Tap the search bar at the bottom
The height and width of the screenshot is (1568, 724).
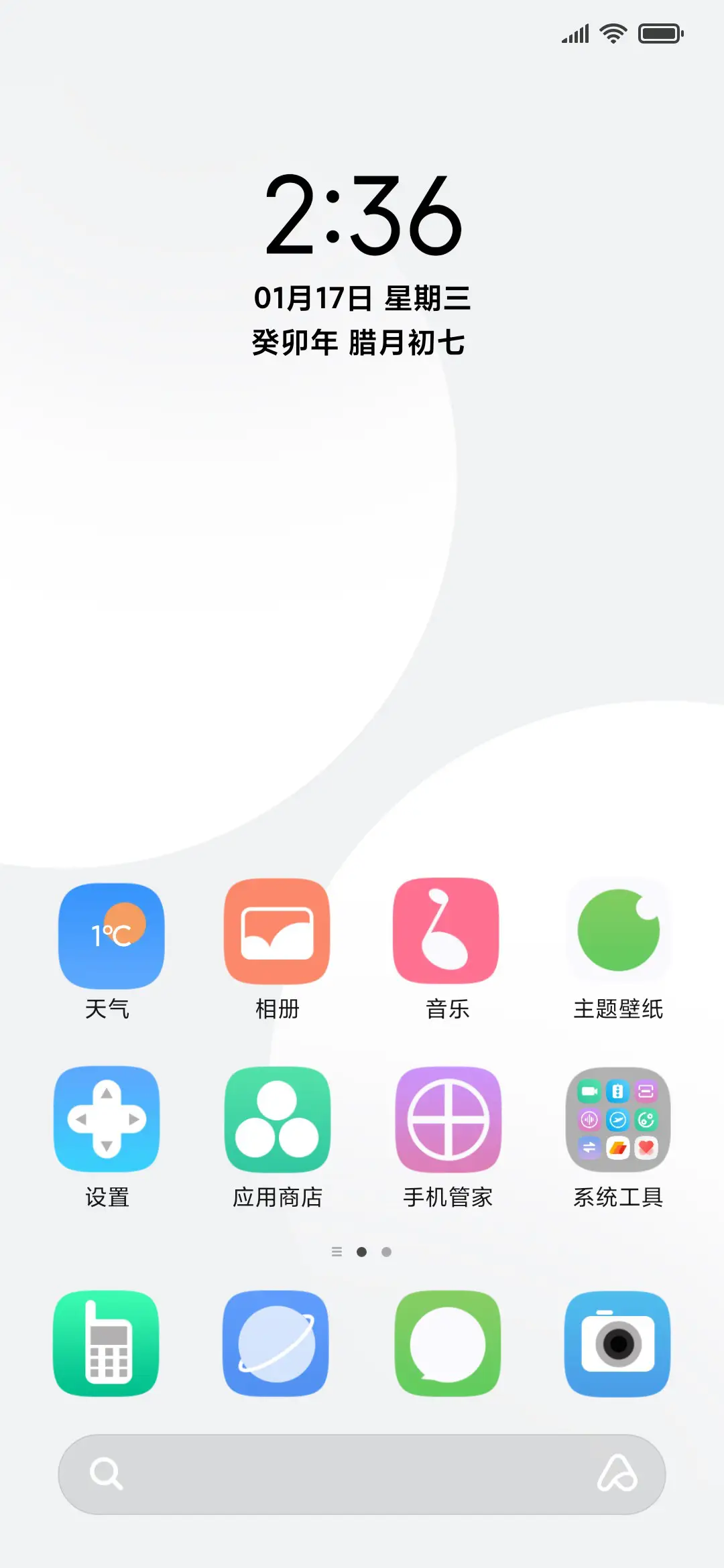[x=362, y=1474]
